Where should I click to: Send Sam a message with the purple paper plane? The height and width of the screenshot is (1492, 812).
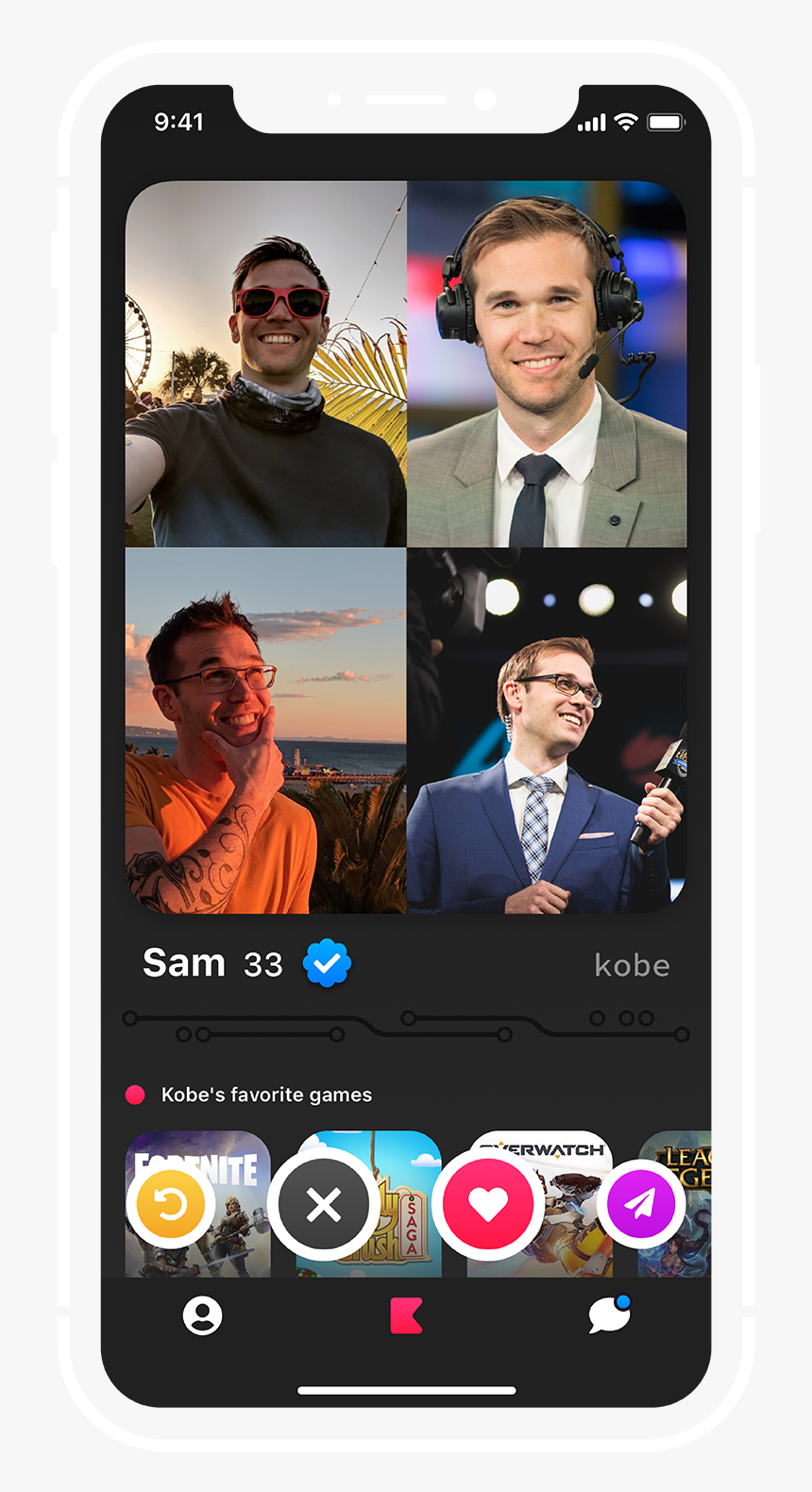641,1204
